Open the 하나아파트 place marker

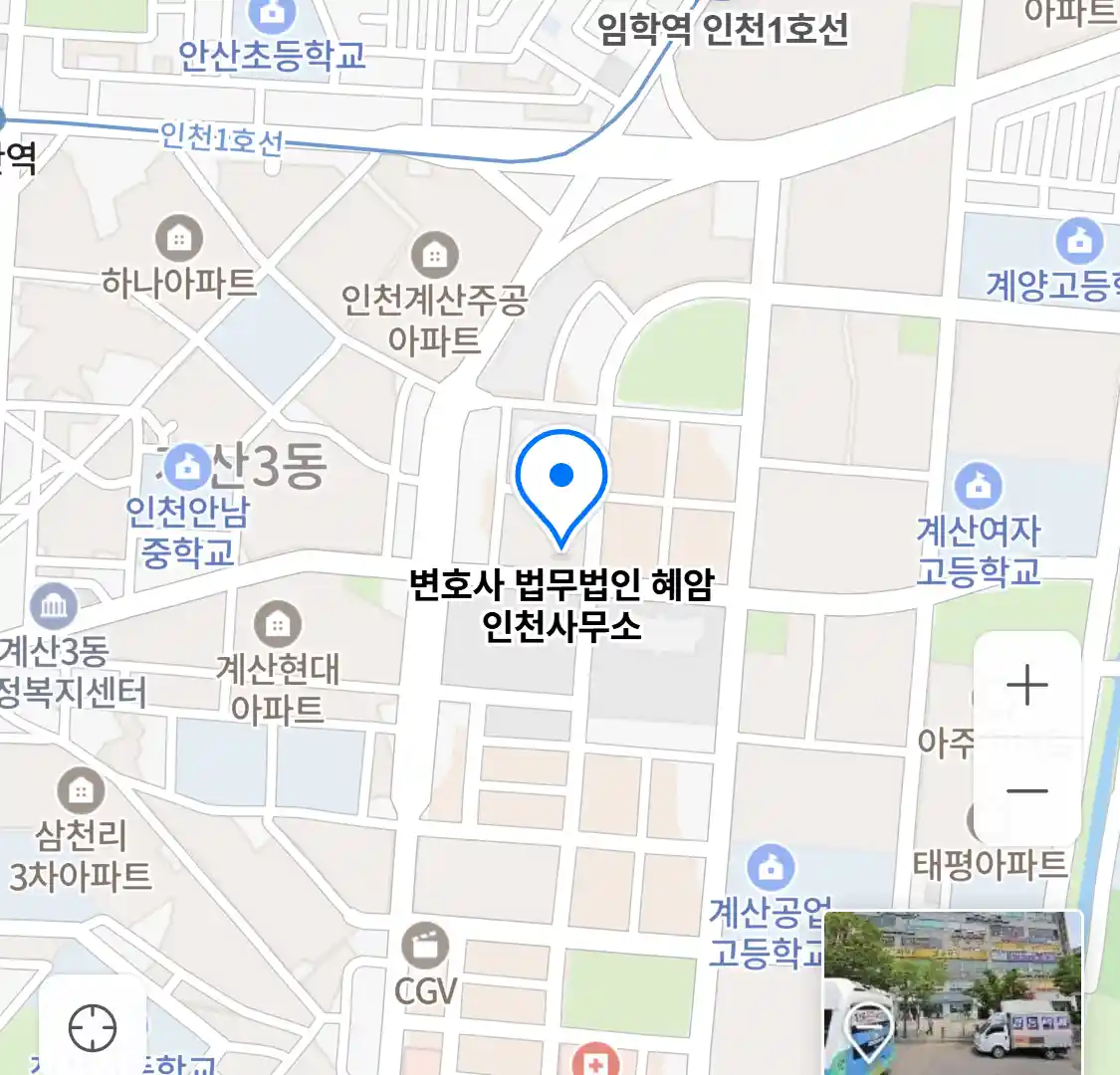point(178,239)
